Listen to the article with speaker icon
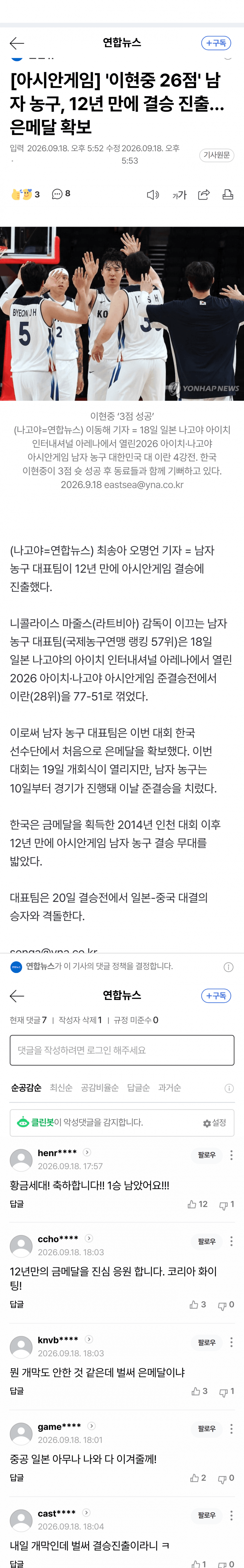Viewport: 244px width, 1568px height. point(153,195)
